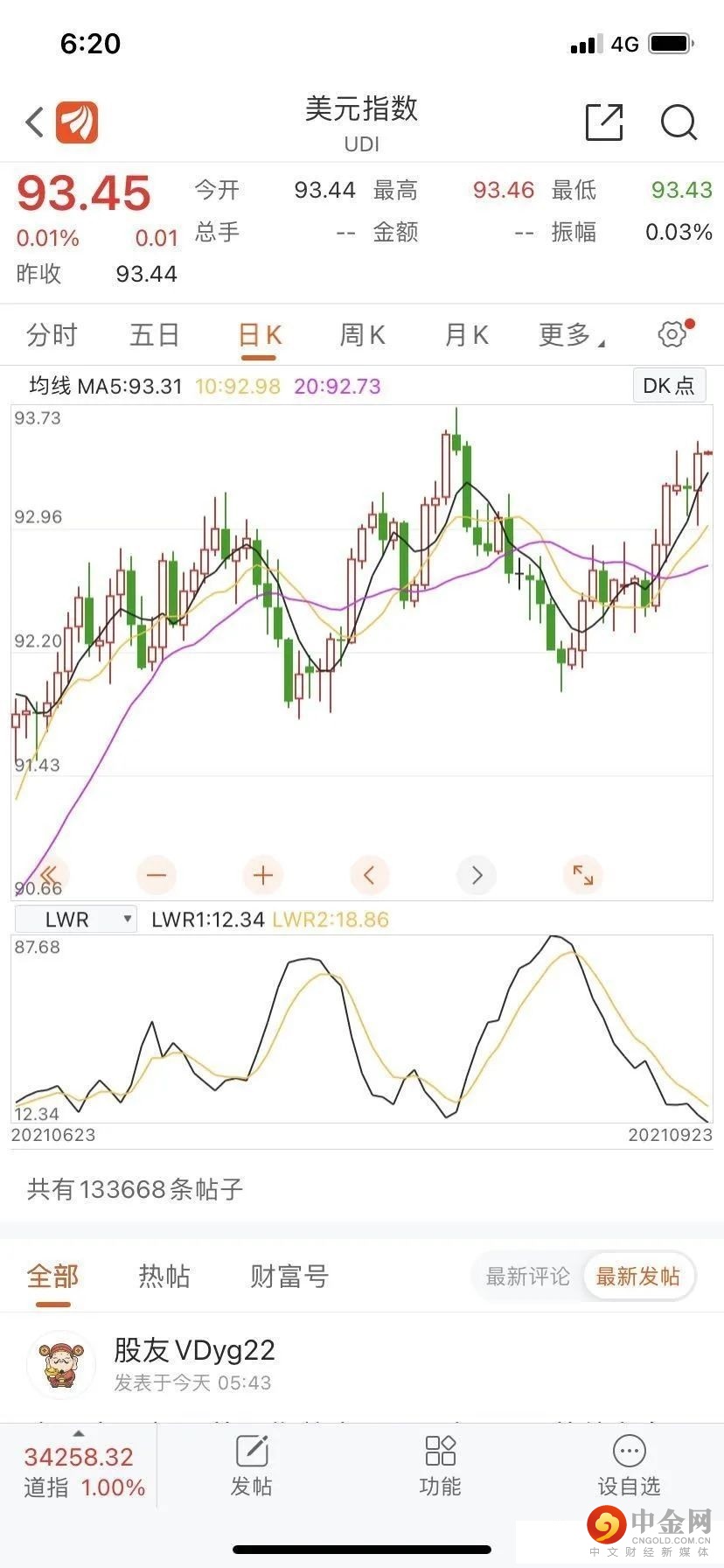The image size is (724, 1568).
Task: Open chart settings gear icon
Action: point(672,334)
